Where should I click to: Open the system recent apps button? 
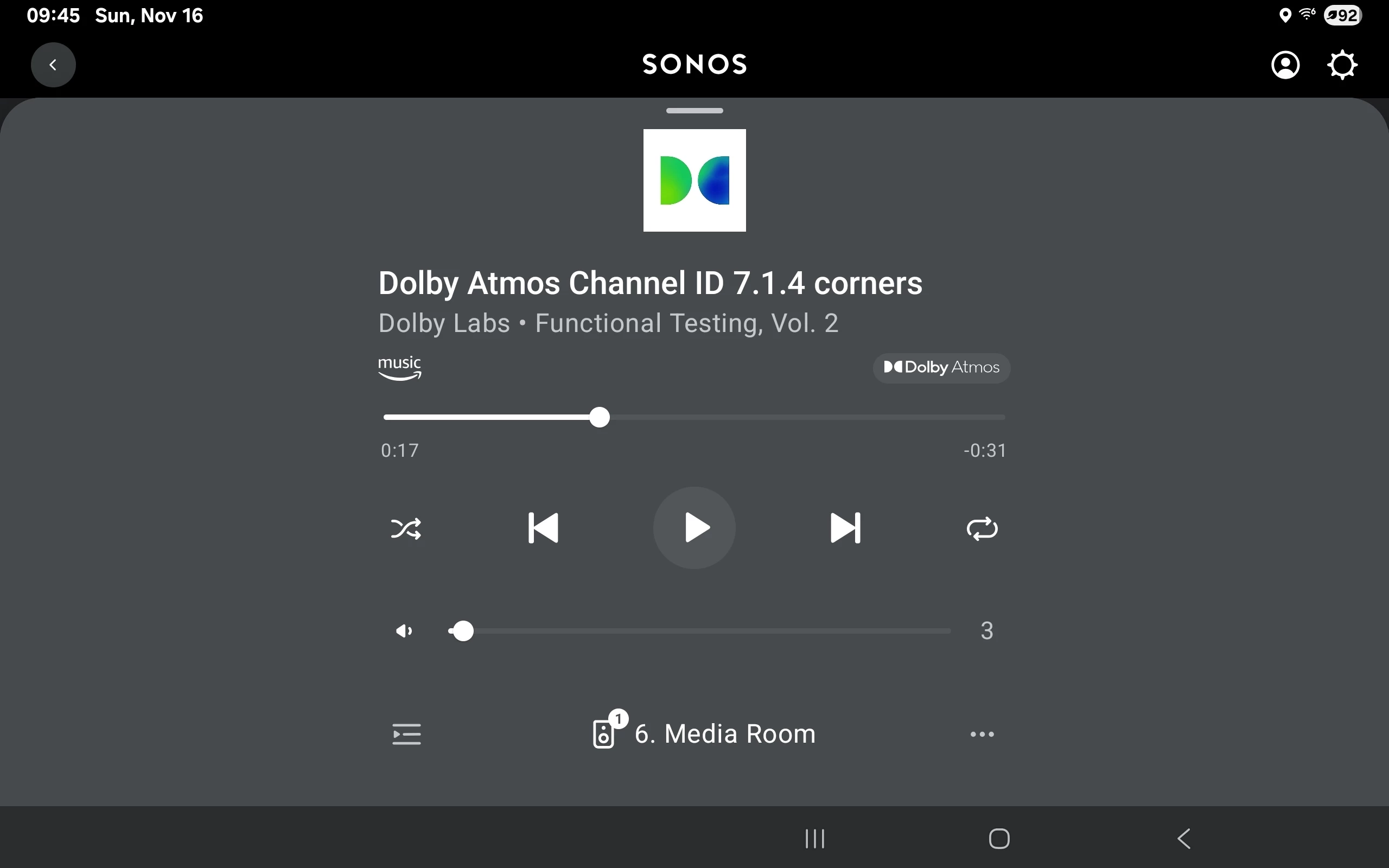click(x=815, y=839)
